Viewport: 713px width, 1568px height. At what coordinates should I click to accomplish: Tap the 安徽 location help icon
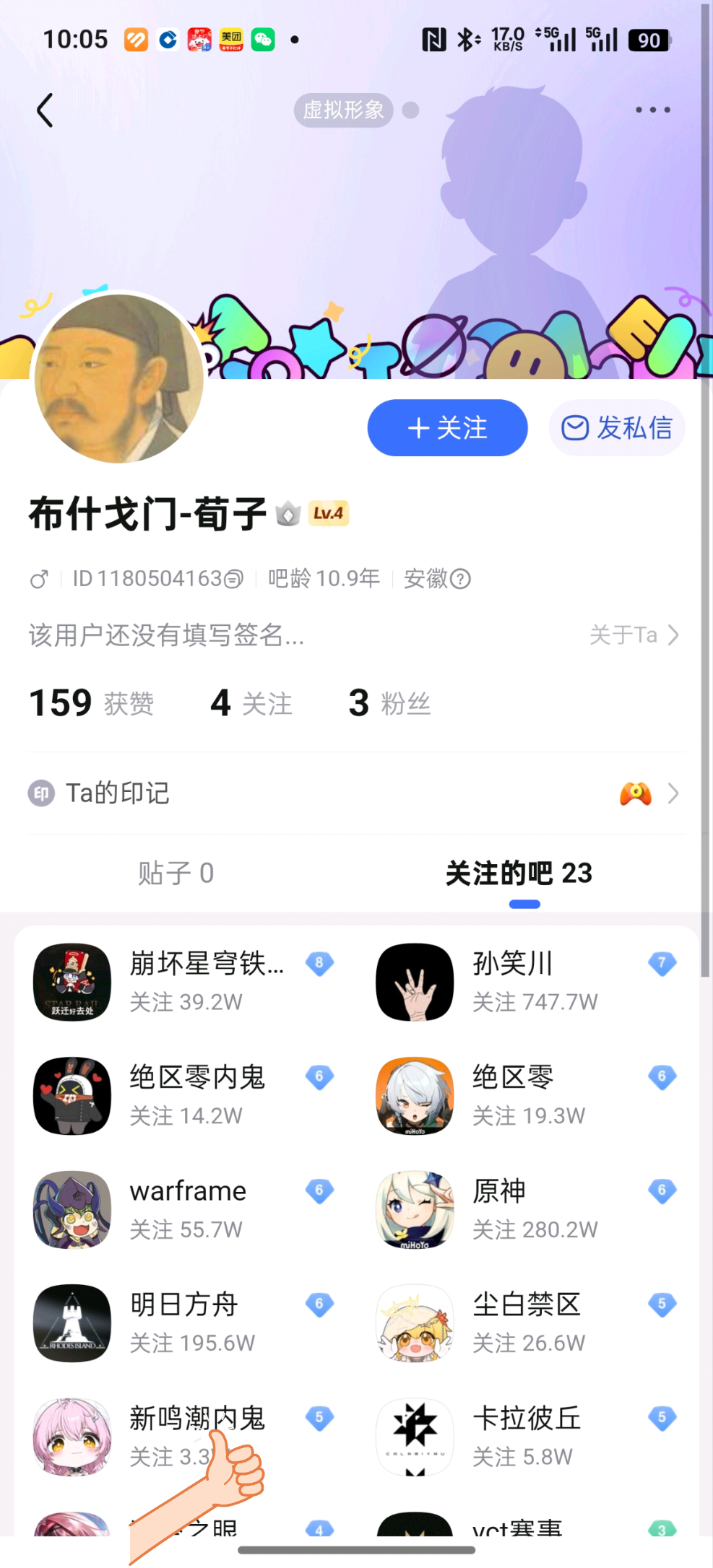pyautogui.click(x=460, y=579)
